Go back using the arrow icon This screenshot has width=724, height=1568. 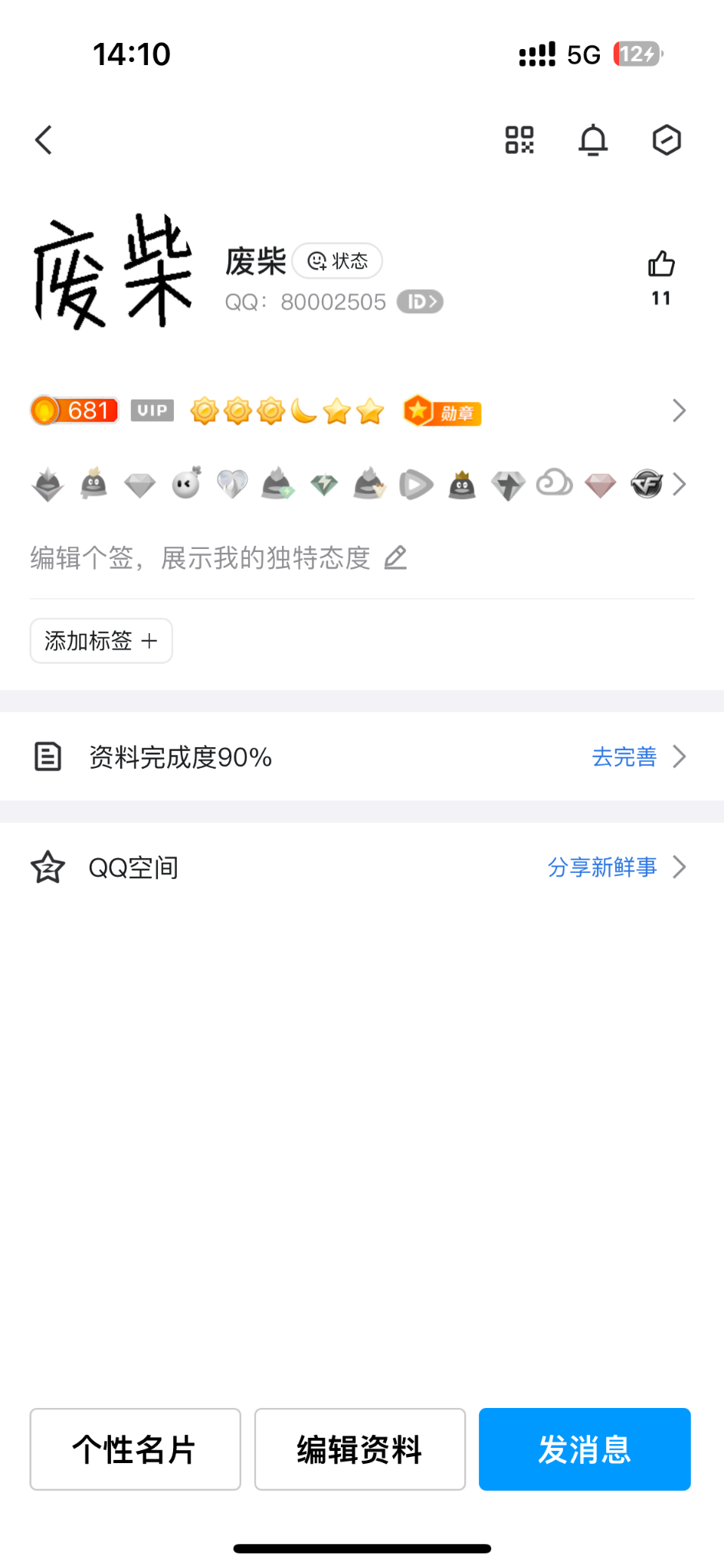(x=44, y=140)
